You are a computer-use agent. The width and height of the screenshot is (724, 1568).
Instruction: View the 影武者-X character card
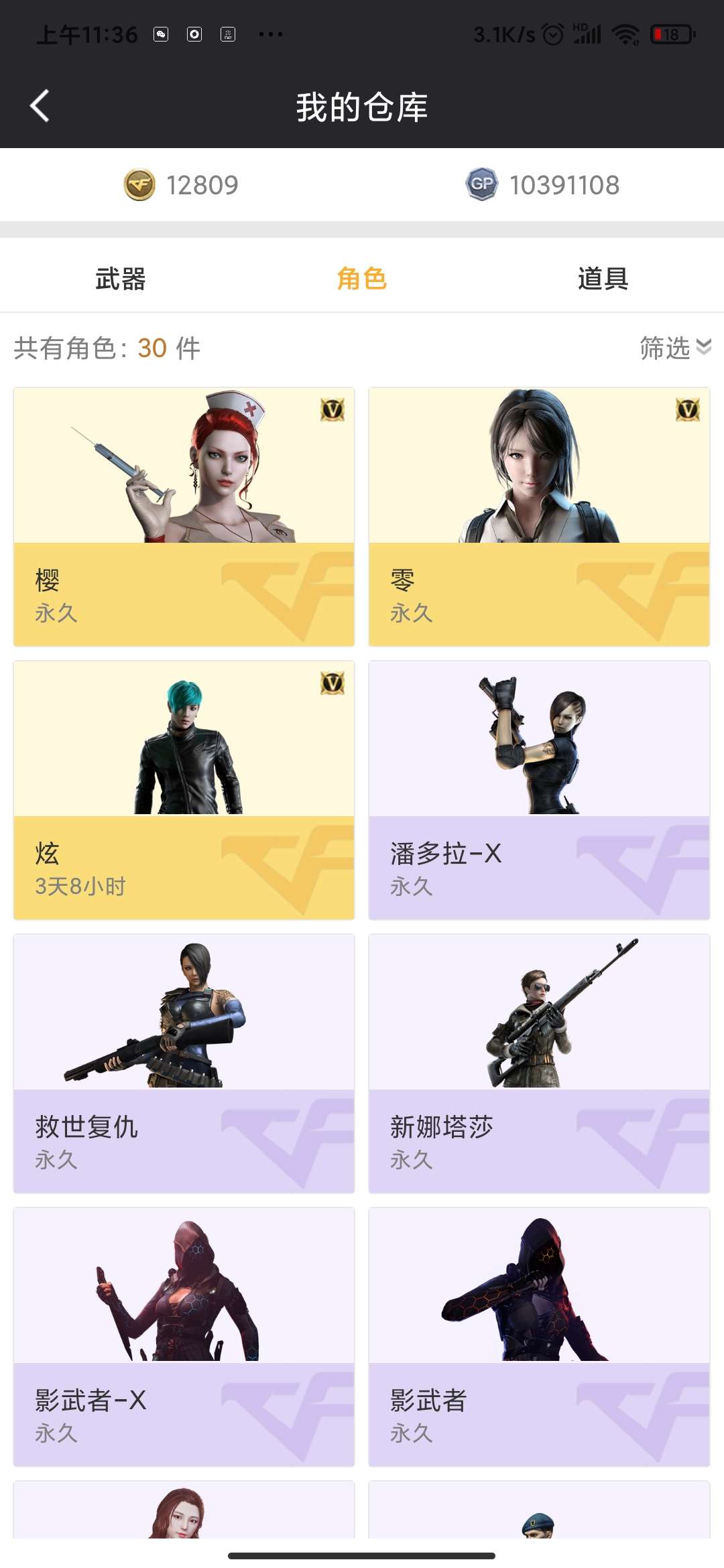tap(184, 1337)
